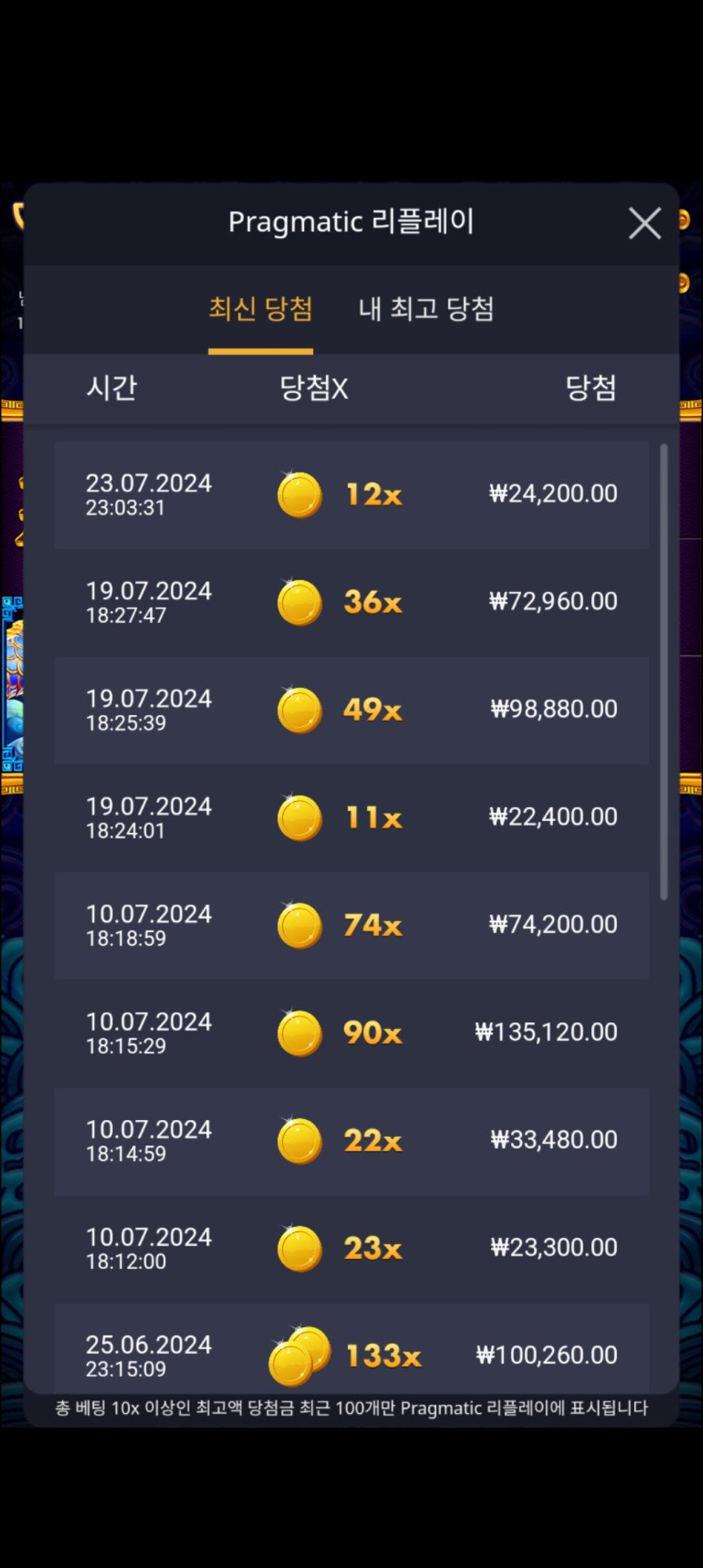The image size is (703, 1568).
Task: Open the 23x replay worth ₩23,300.00
Action: pyautogui.click(x=351, y=1249)
